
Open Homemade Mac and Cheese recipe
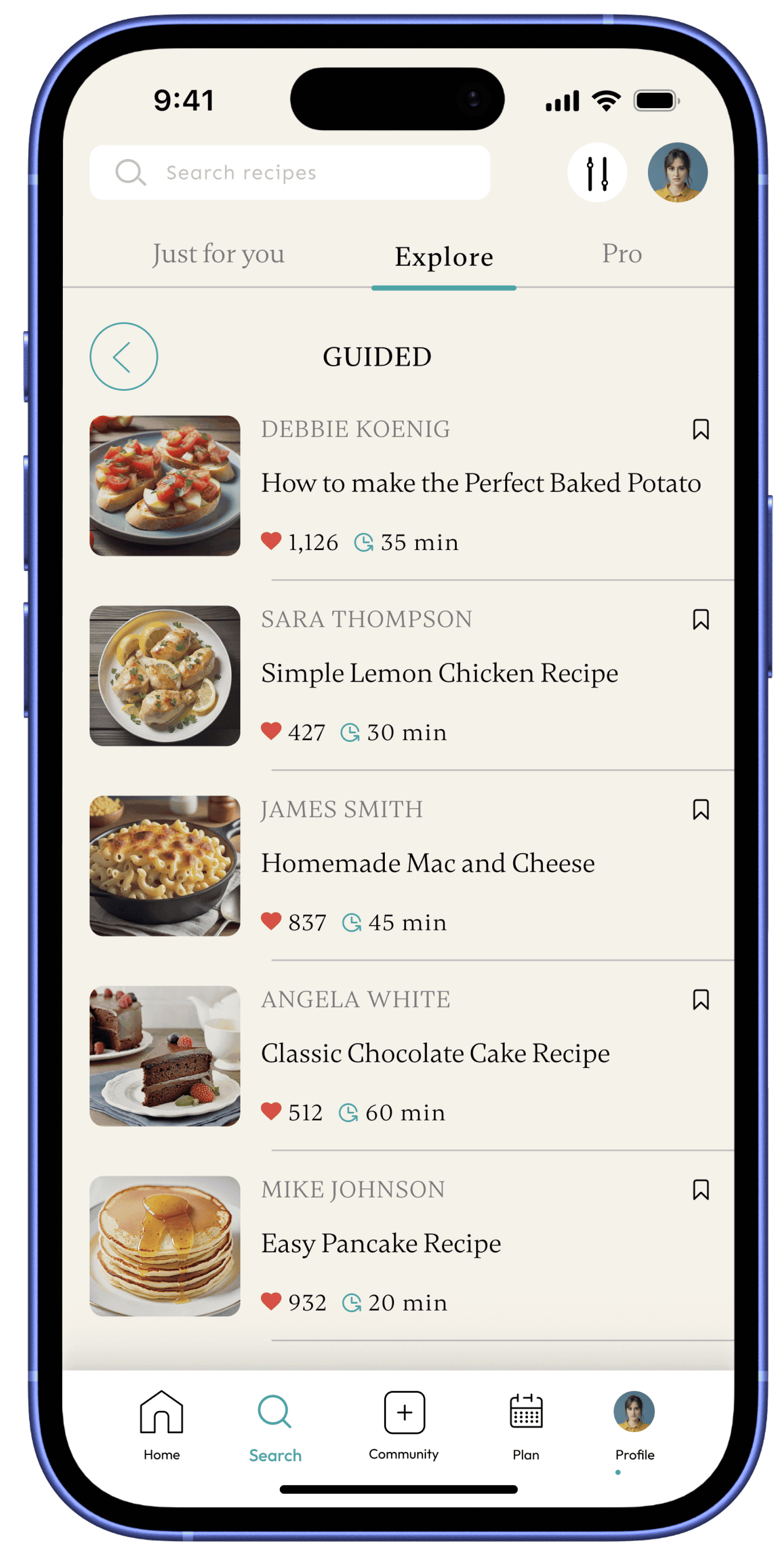click(x=427, y=863)
